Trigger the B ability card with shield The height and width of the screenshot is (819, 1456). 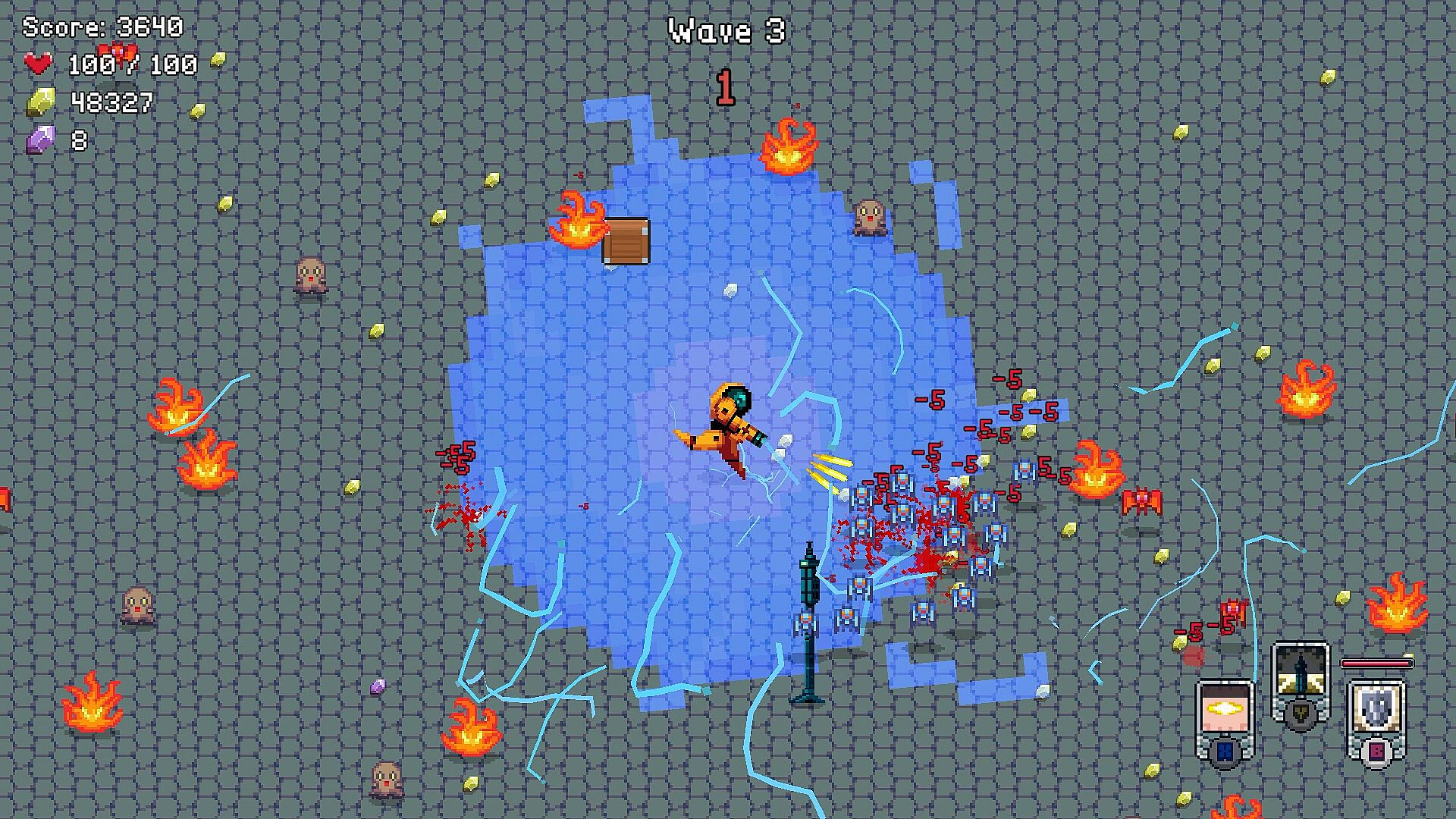tap(1376, 720)
